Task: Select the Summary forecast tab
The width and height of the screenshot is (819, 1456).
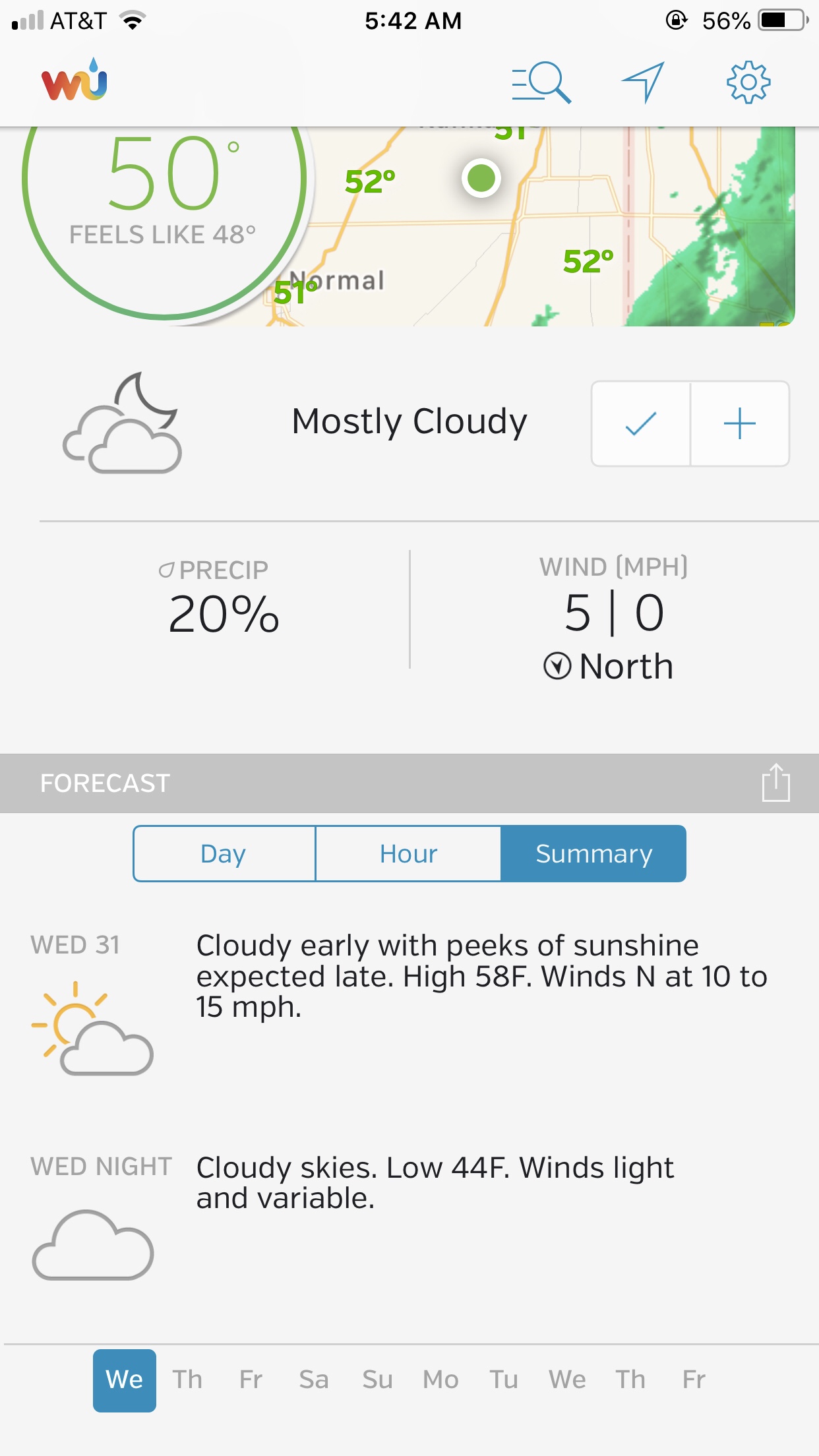Action: click(x=593, y=853)
